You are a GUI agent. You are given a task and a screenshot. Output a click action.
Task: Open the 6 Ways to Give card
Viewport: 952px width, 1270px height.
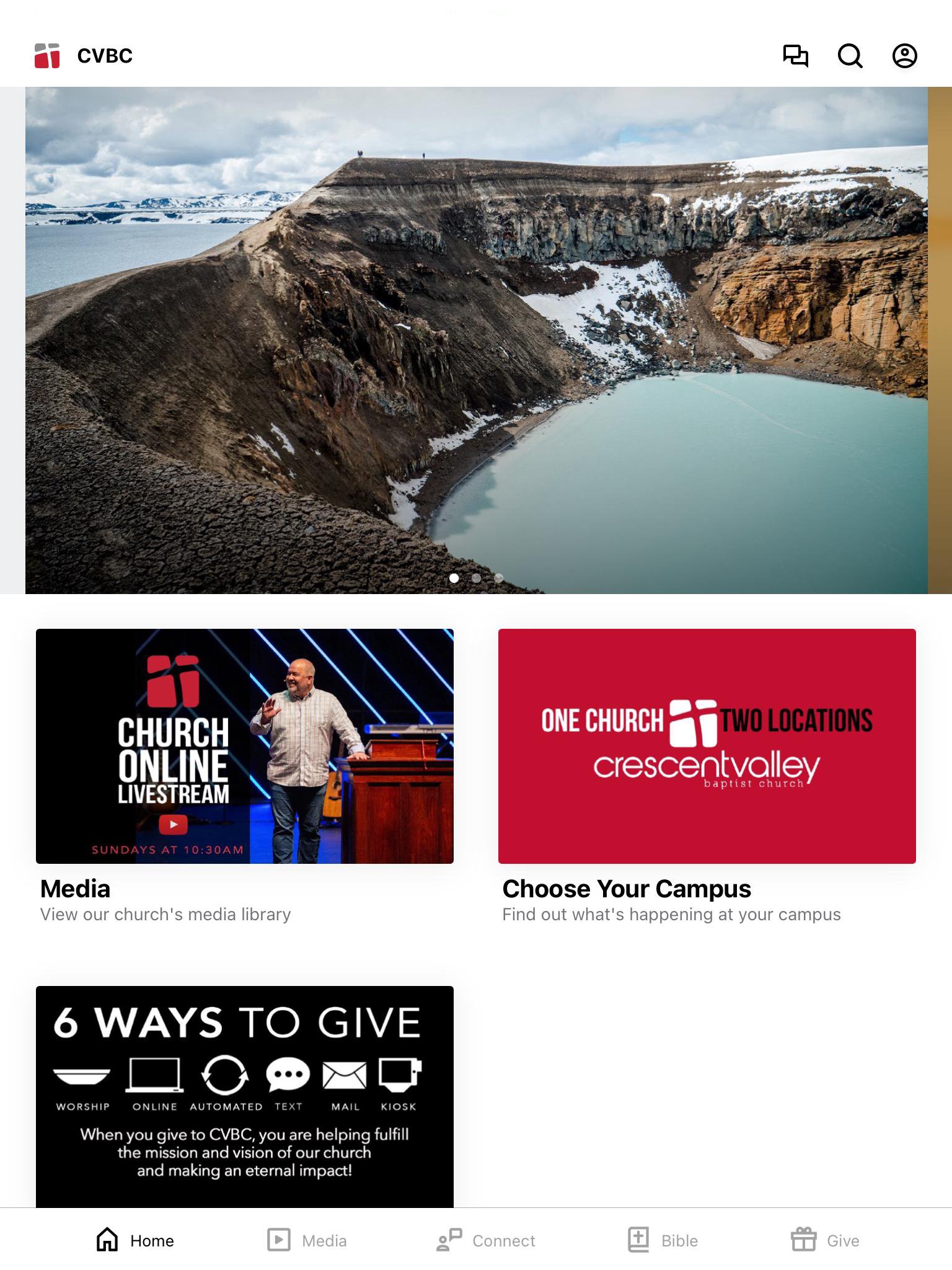click(245, 1096)
